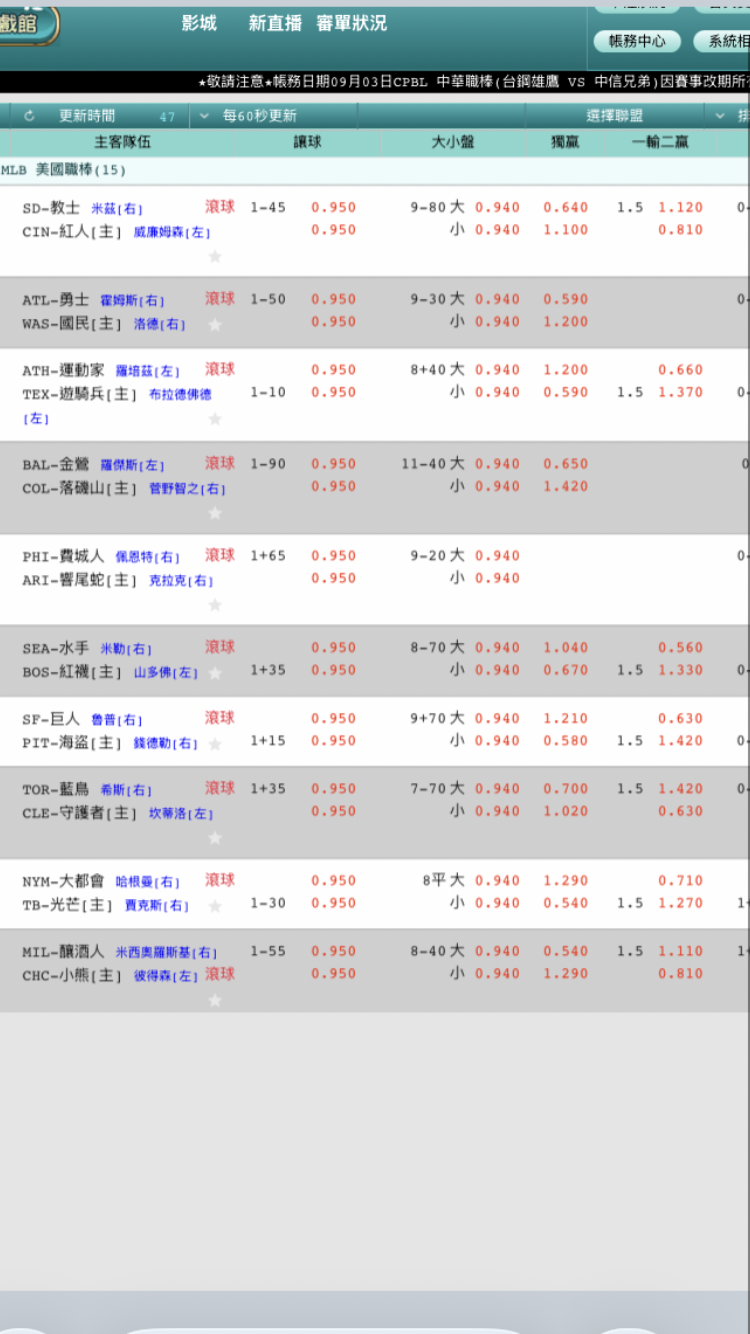
Task: Choose 讓球 0.950 for TEX-遊騎兵 1-10
Action: [333, 392]
